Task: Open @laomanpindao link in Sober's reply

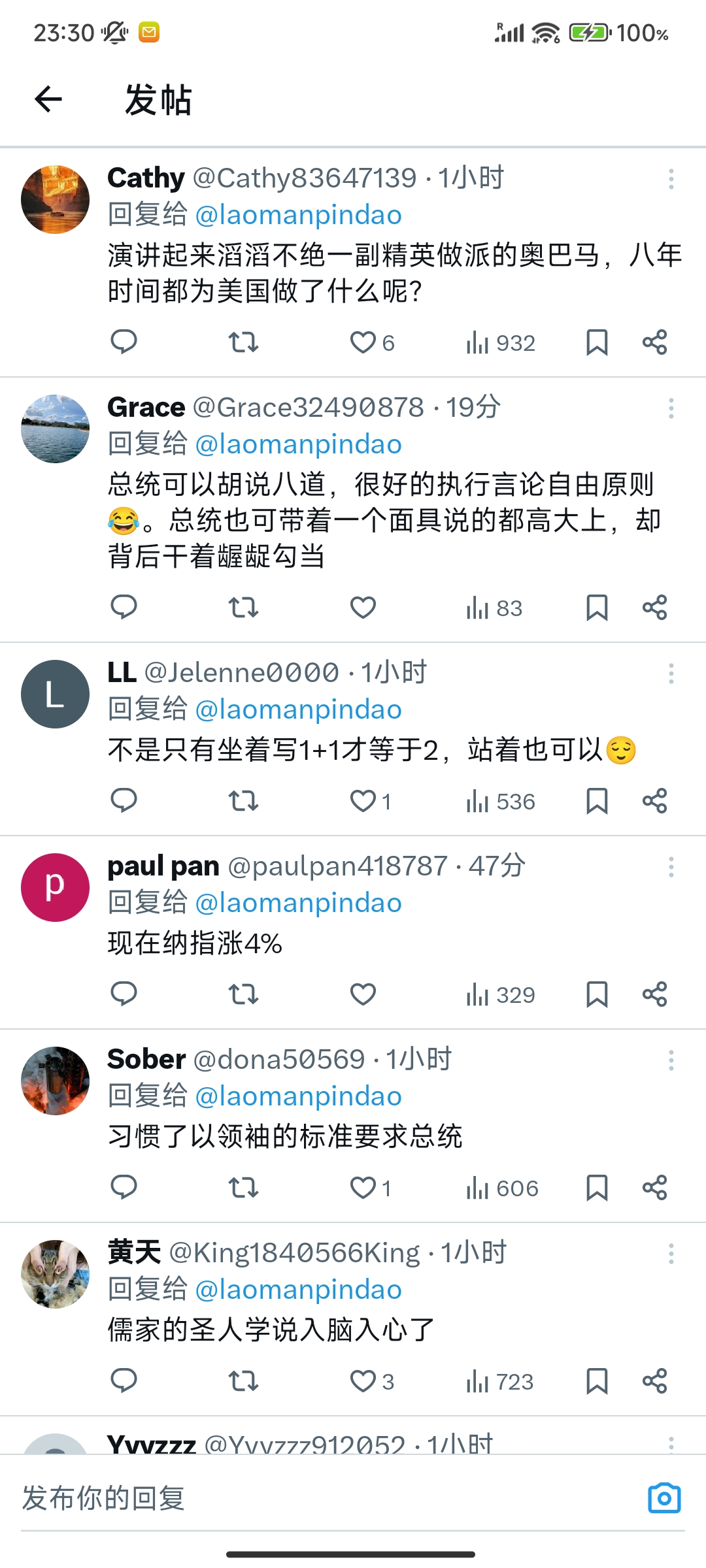Action: (299, 1096)
